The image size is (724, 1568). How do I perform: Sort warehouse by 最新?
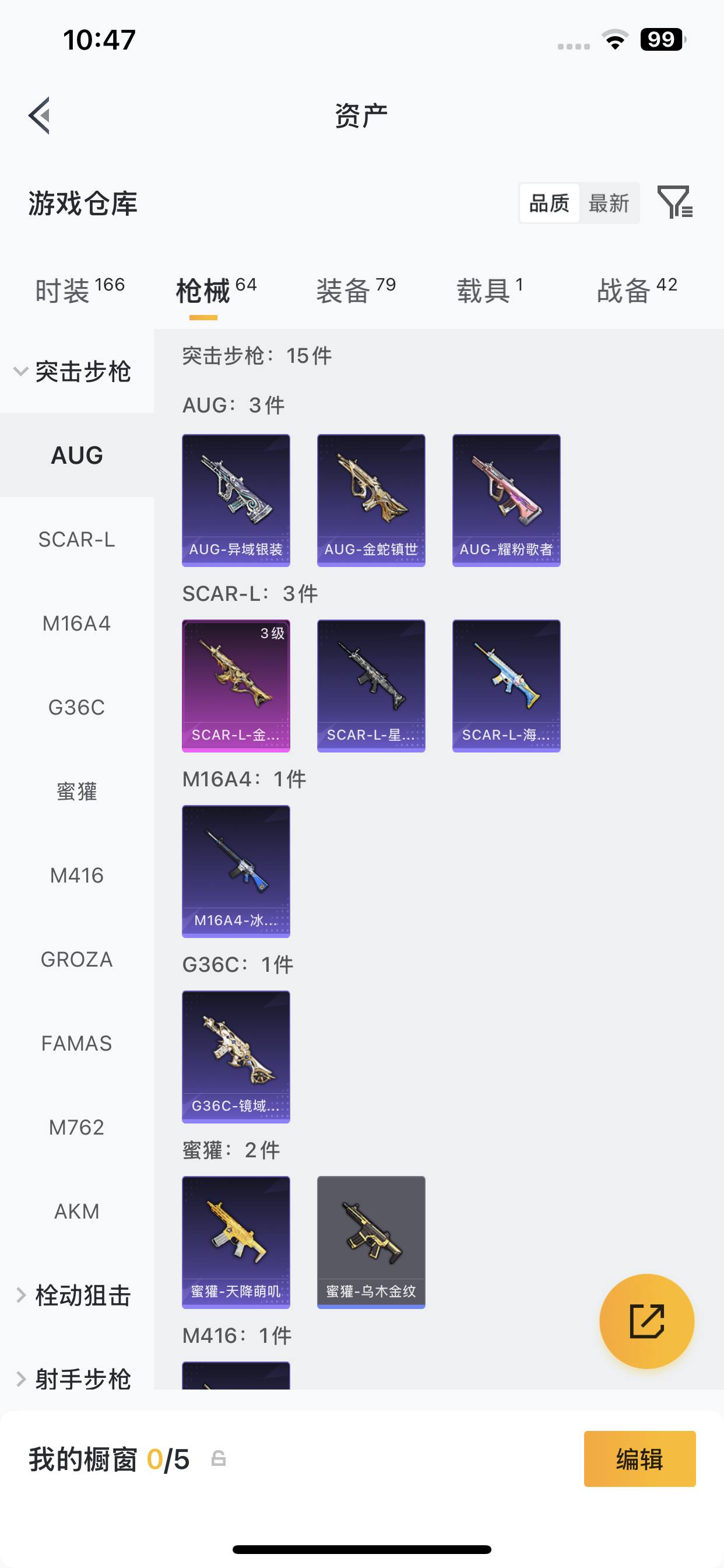tap(609, 204)
